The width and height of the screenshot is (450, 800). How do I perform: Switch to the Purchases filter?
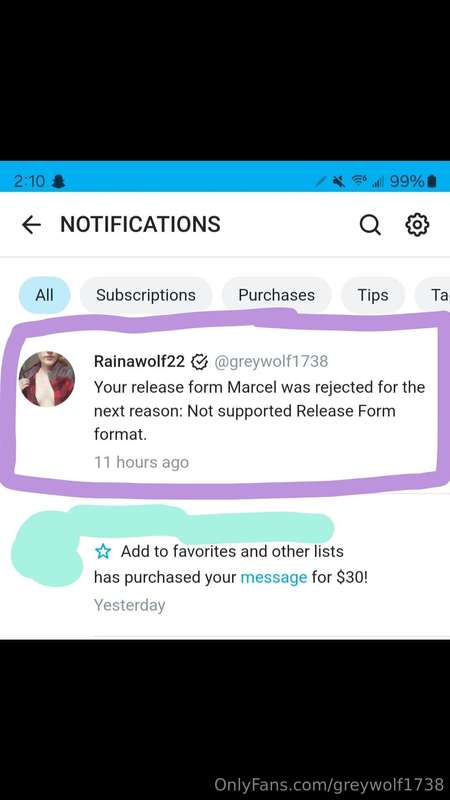(x=277, y=295)
